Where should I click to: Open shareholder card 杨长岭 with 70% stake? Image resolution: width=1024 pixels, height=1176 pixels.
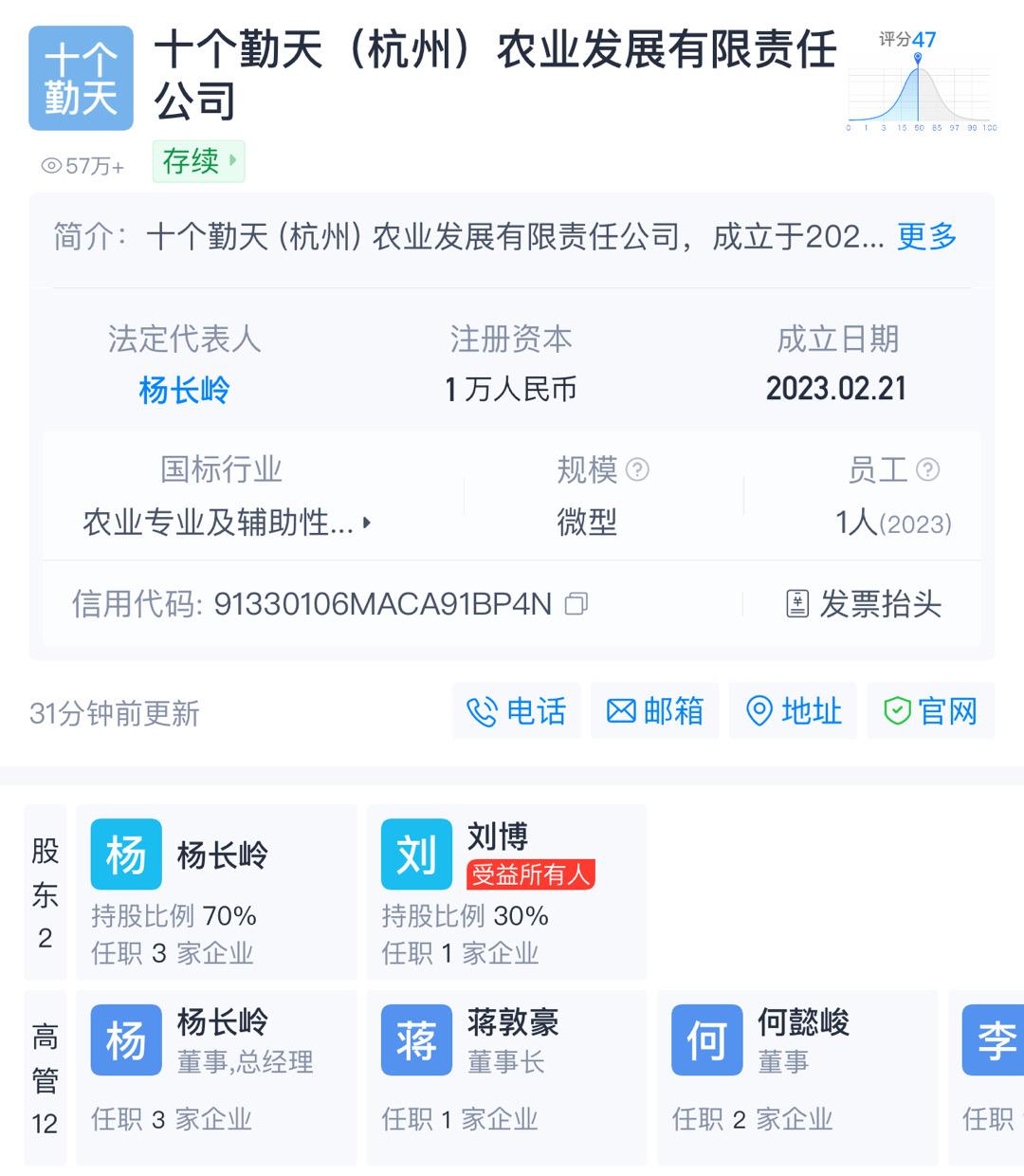point(216,891)
